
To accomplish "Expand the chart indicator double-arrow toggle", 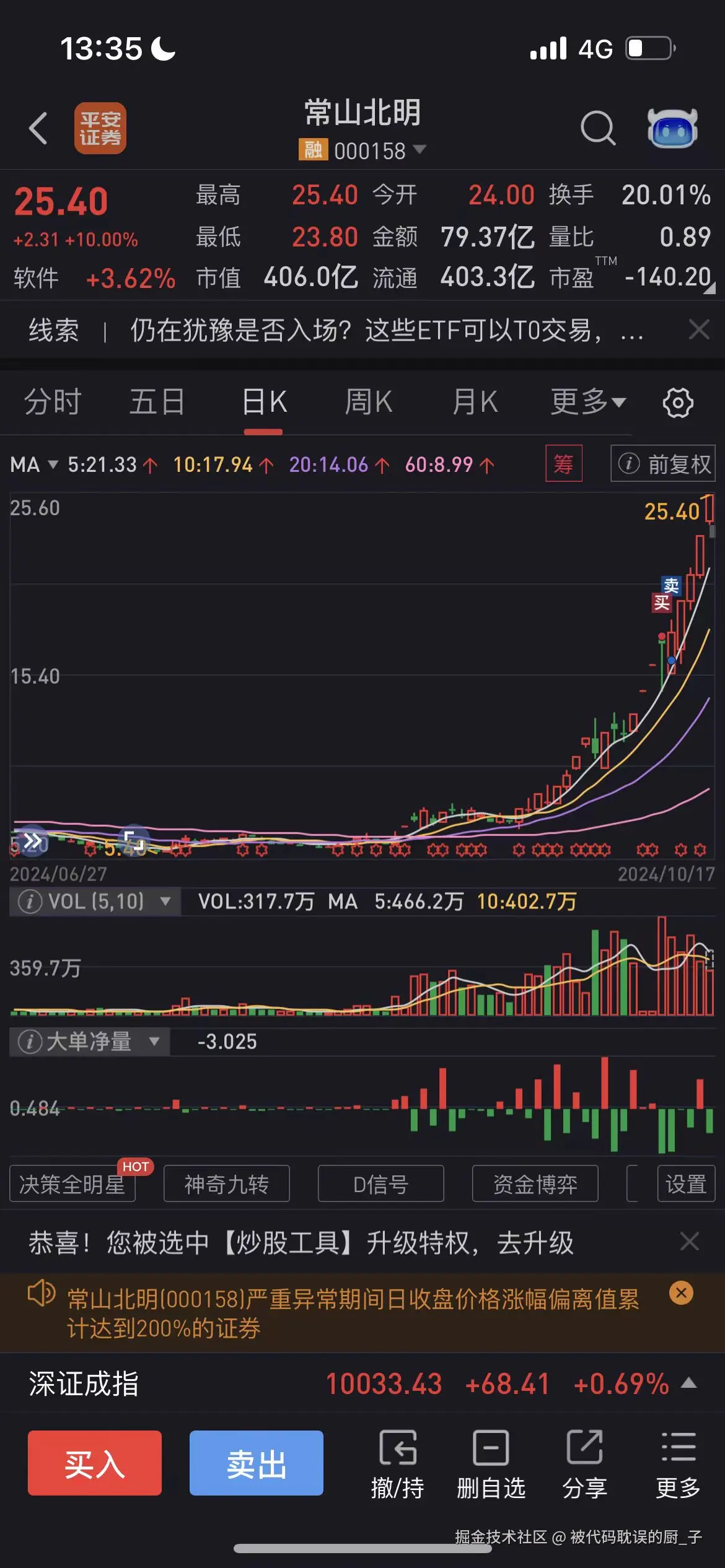I will (x=34, y=842).
